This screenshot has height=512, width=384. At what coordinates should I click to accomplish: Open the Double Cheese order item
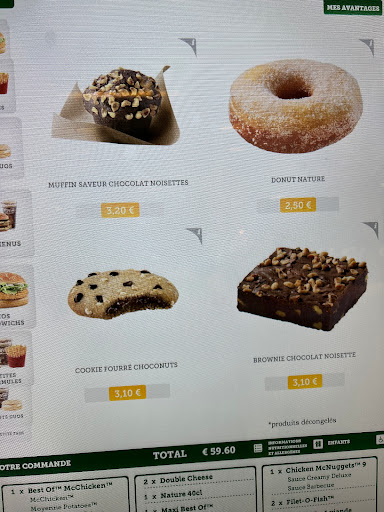click(195, 490)
